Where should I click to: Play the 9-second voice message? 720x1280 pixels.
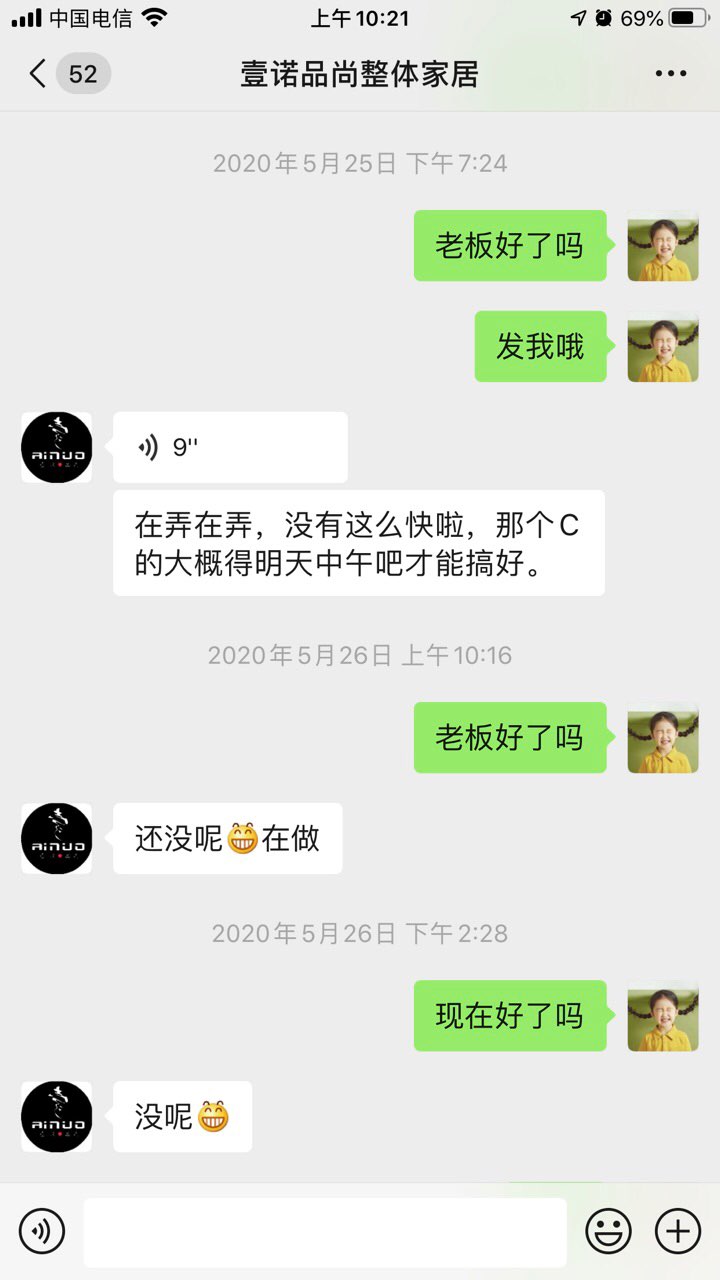tap(230, 447)
